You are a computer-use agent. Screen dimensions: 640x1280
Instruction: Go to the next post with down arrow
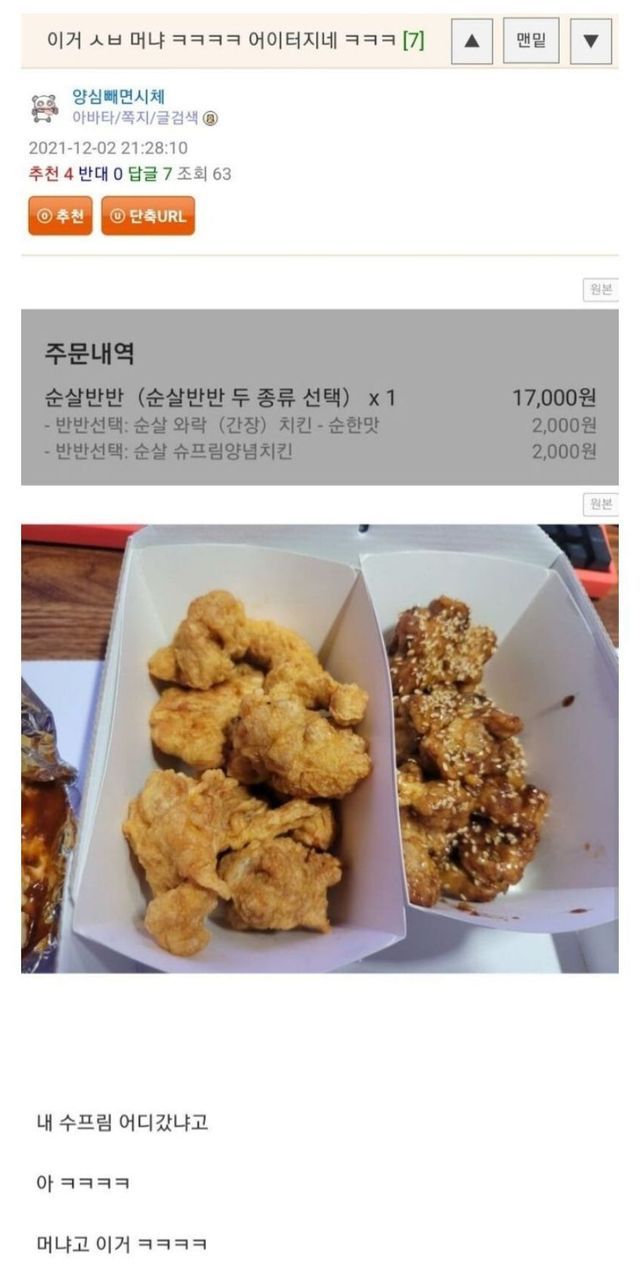click(x=590, y=41)
